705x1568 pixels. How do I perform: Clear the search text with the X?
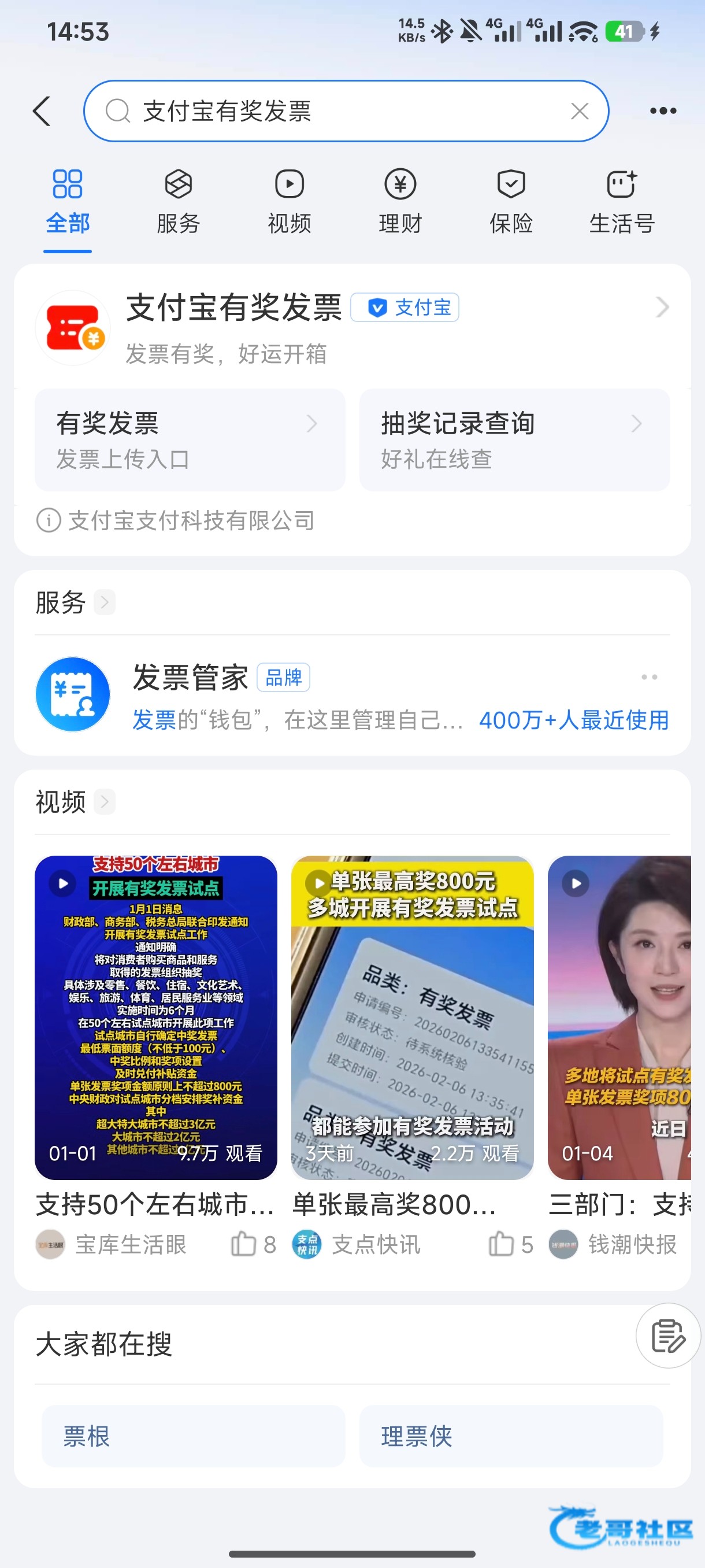pos(579,112)
